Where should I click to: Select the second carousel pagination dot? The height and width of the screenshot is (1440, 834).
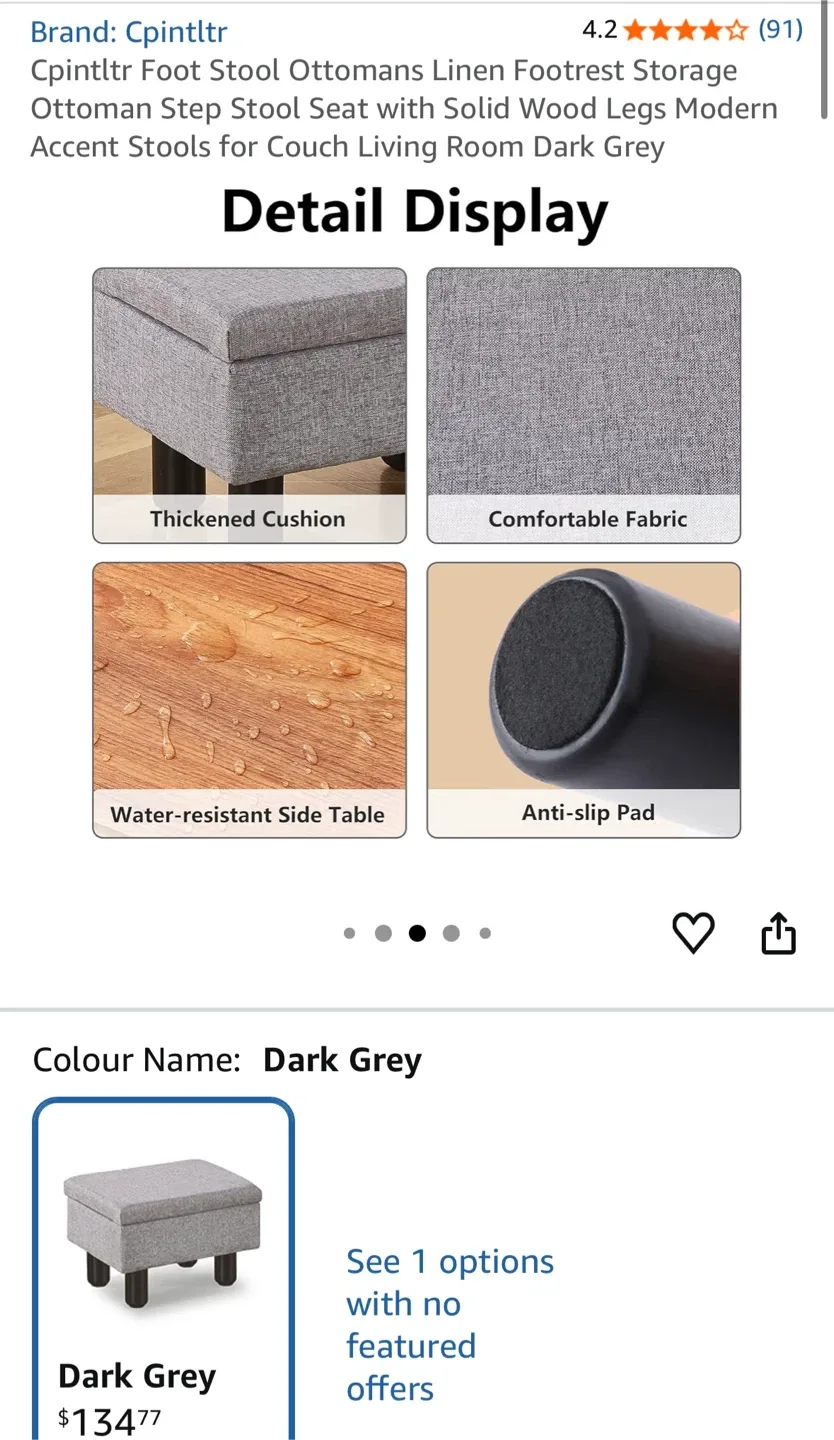(x=383, y=932)
